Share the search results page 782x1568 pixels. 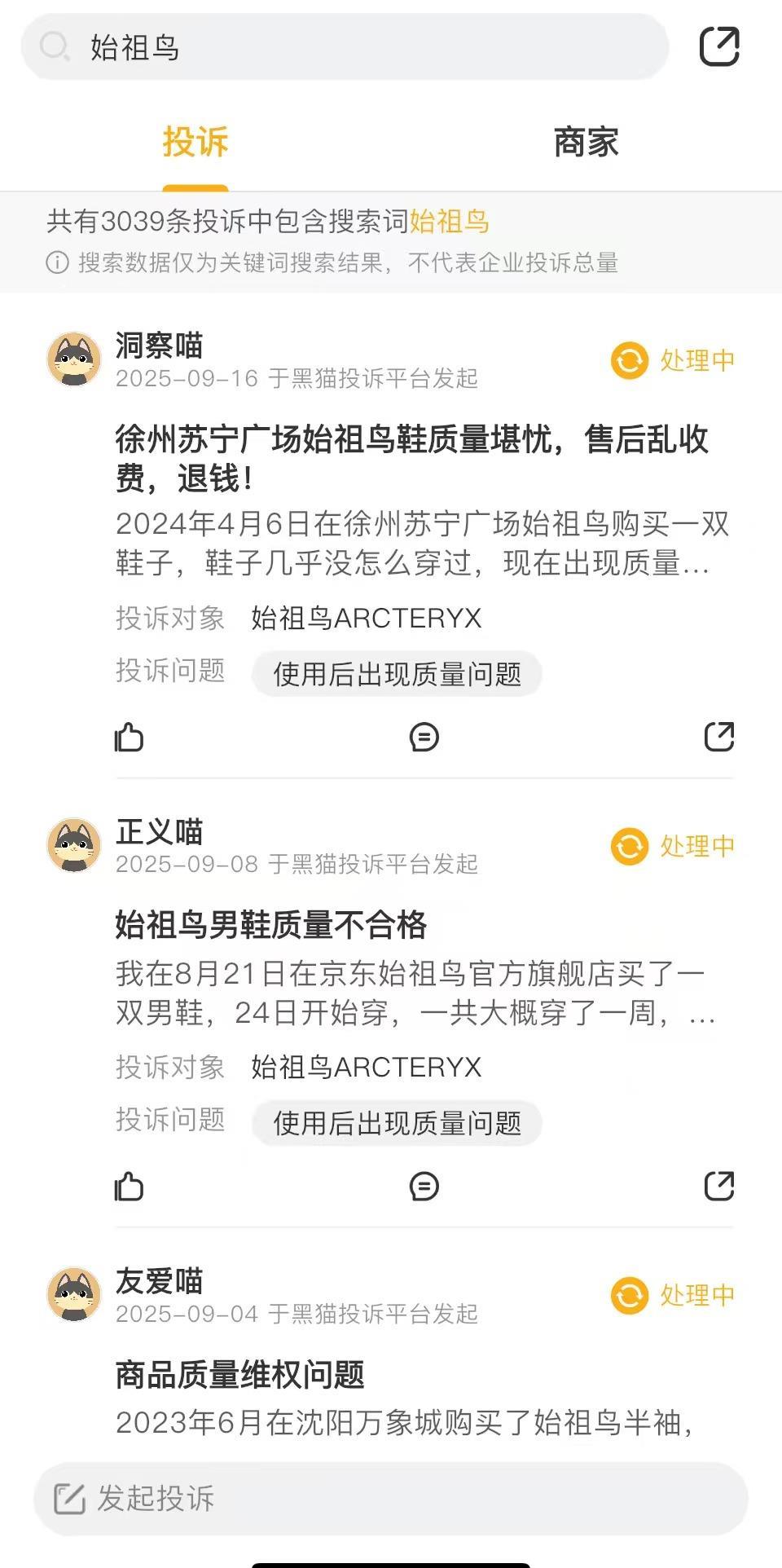click(x=719, y=46)
